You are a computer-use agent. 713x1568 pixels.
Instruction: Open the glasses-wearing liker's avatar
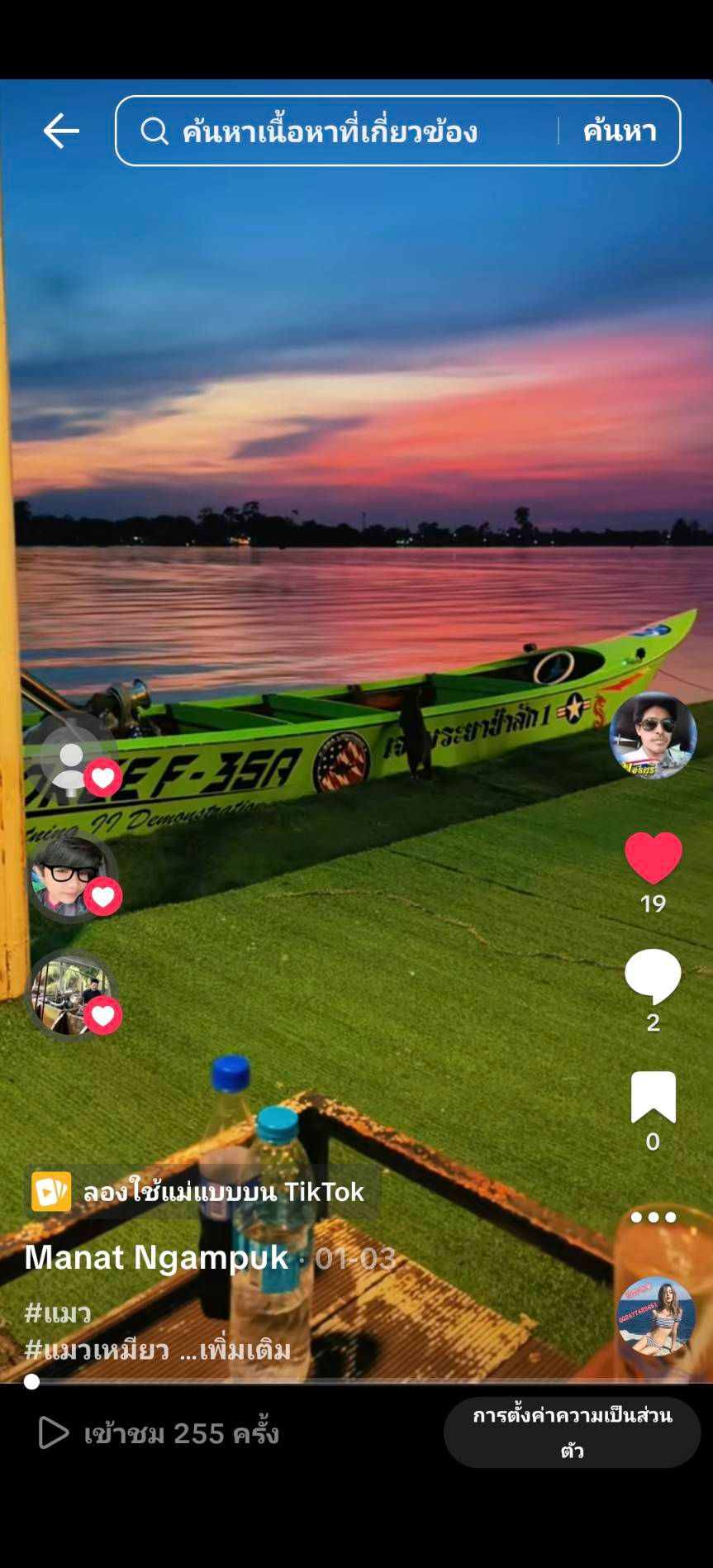(69, 876)
